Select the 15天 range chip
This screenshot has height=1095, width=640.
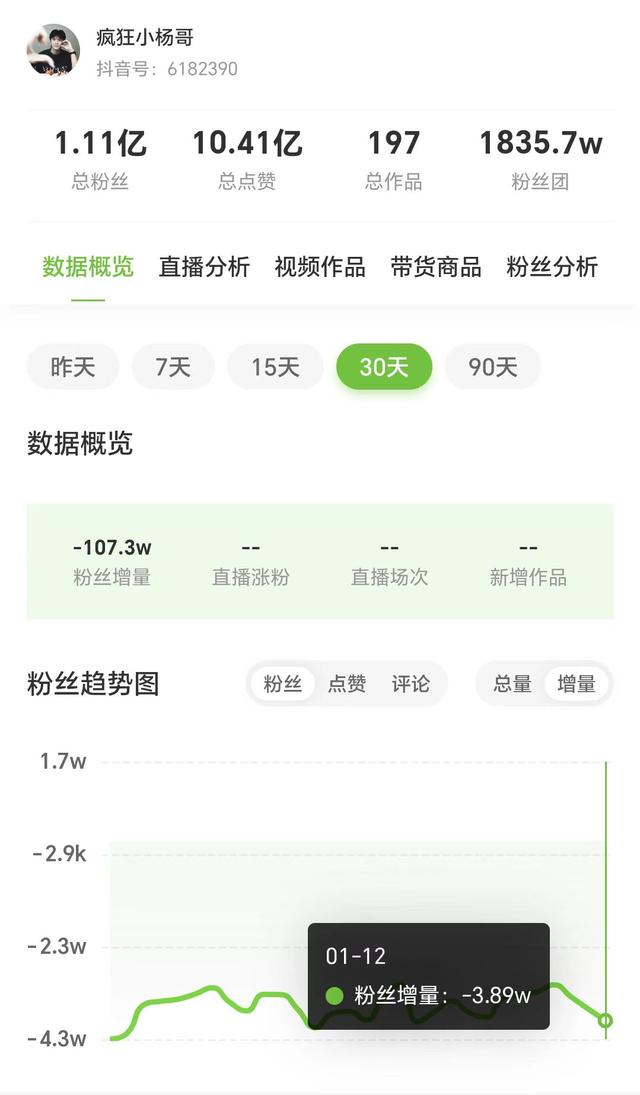(x=275, y=367)
